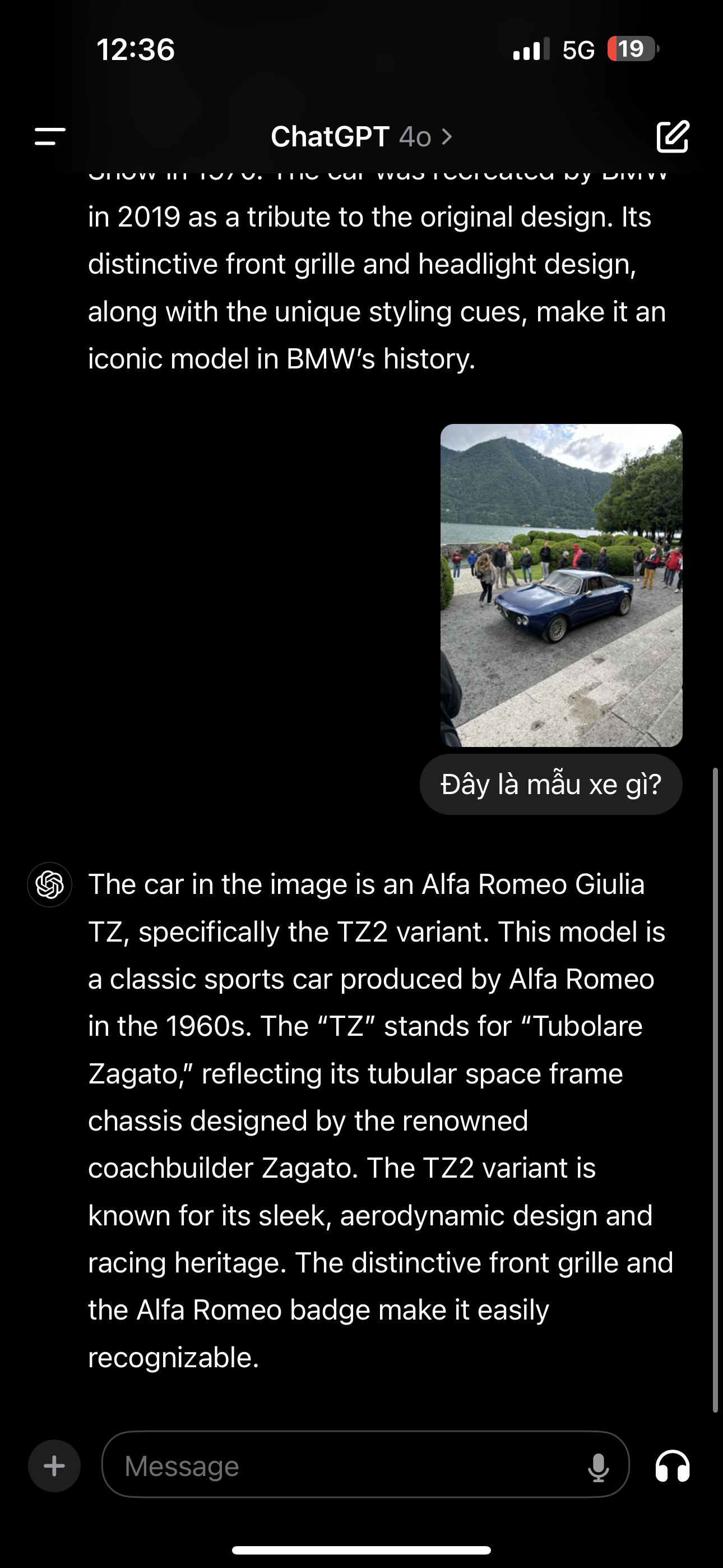
Task: Start a new chat
Action: (672, 136)
